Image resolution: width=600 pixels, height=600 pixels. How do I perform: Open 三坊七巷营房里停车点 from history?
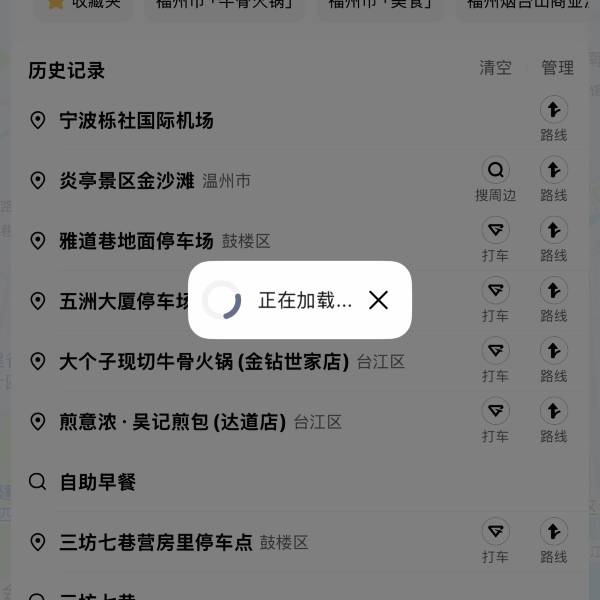coord(155,542)
